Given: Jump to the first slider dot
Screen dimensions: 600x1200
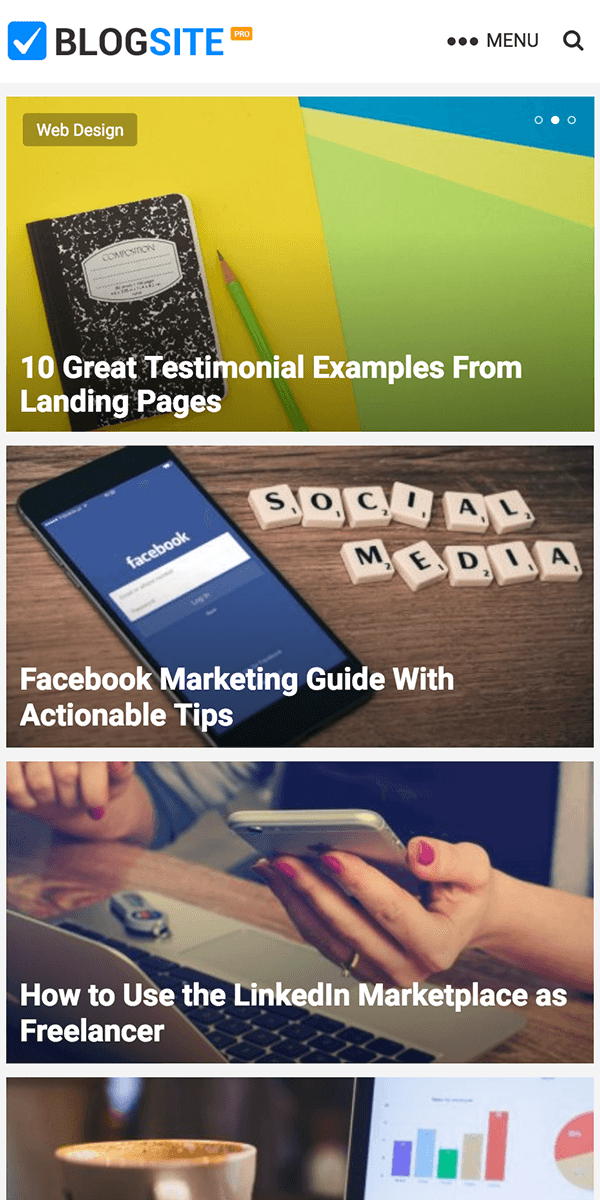Looking at the screenshot, I should coord(539,120).
